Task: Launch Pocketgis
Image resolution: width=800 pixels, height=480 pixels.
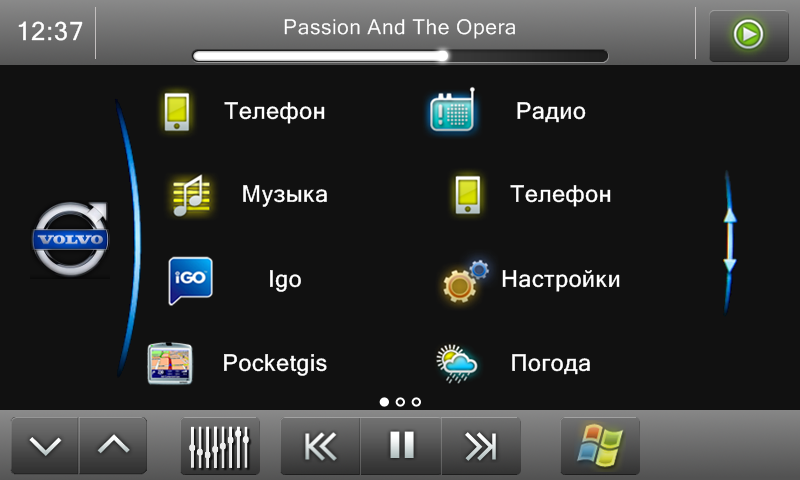Action: coord(238,363)
